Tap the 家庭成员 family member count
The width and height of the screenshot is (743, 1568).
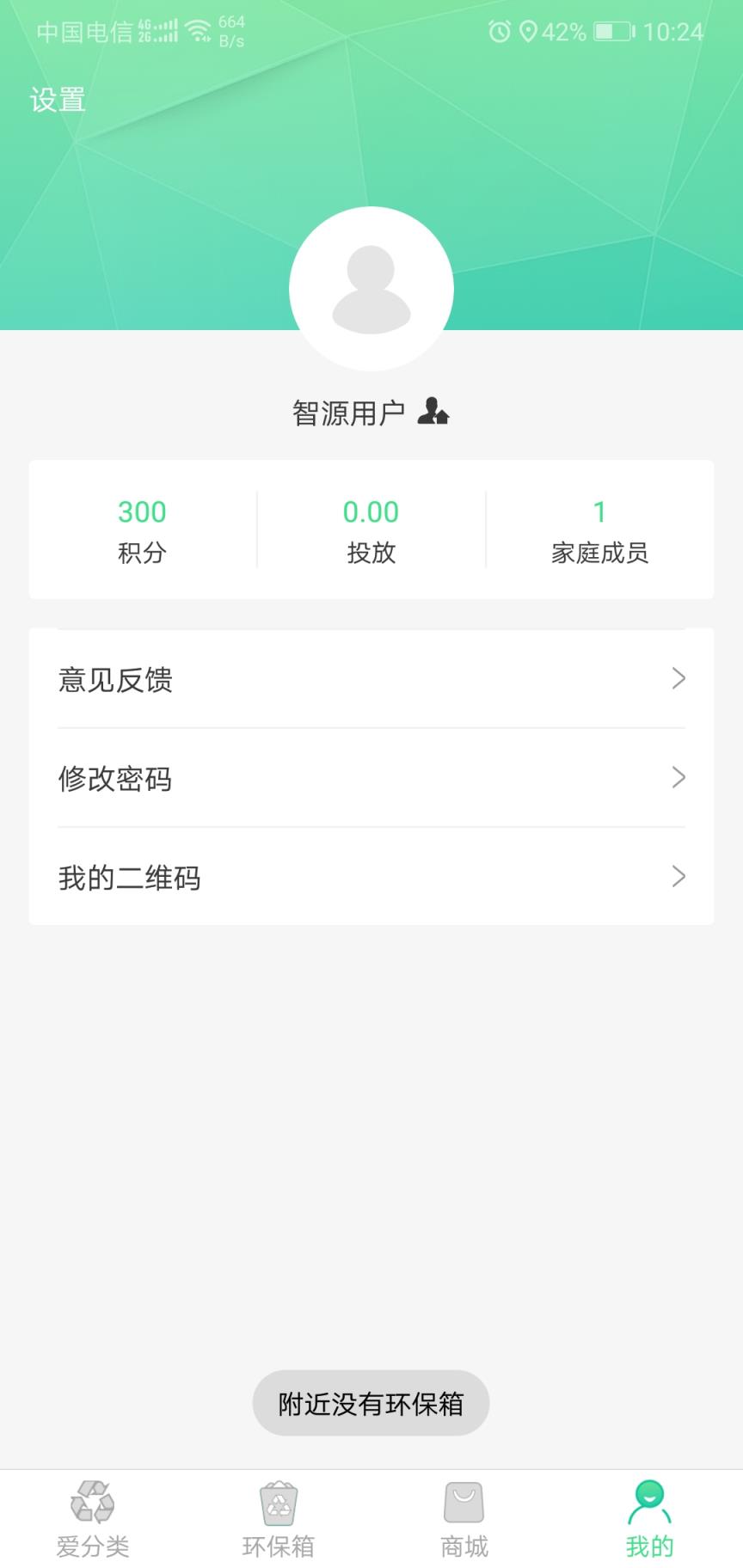click(x=599, y=529)
